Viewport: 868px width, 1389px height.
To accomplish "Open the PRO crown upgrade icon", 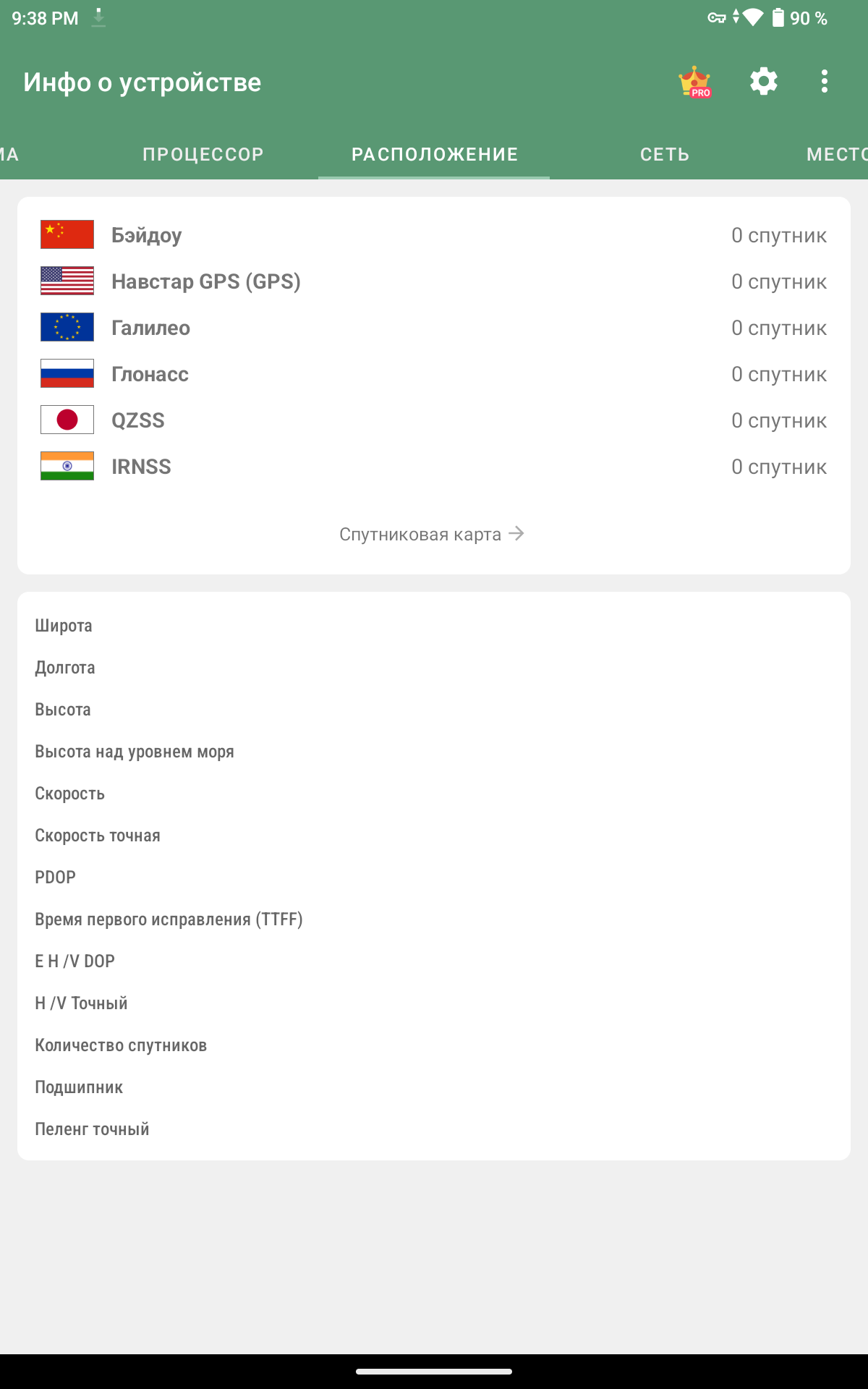I will (x=695, y=82).
